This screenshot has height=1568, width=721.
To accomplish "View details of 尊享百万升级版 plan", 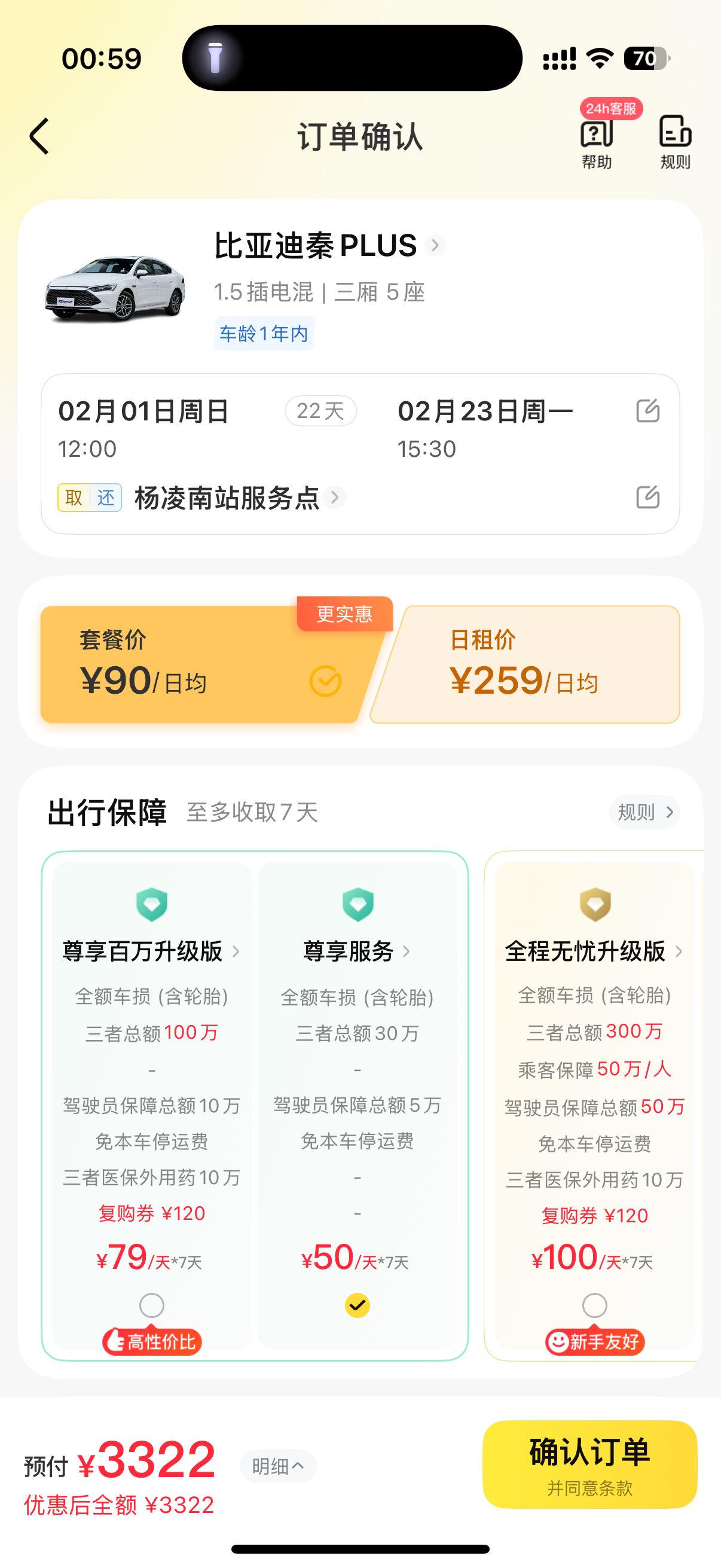I will [x=151, y=951].
